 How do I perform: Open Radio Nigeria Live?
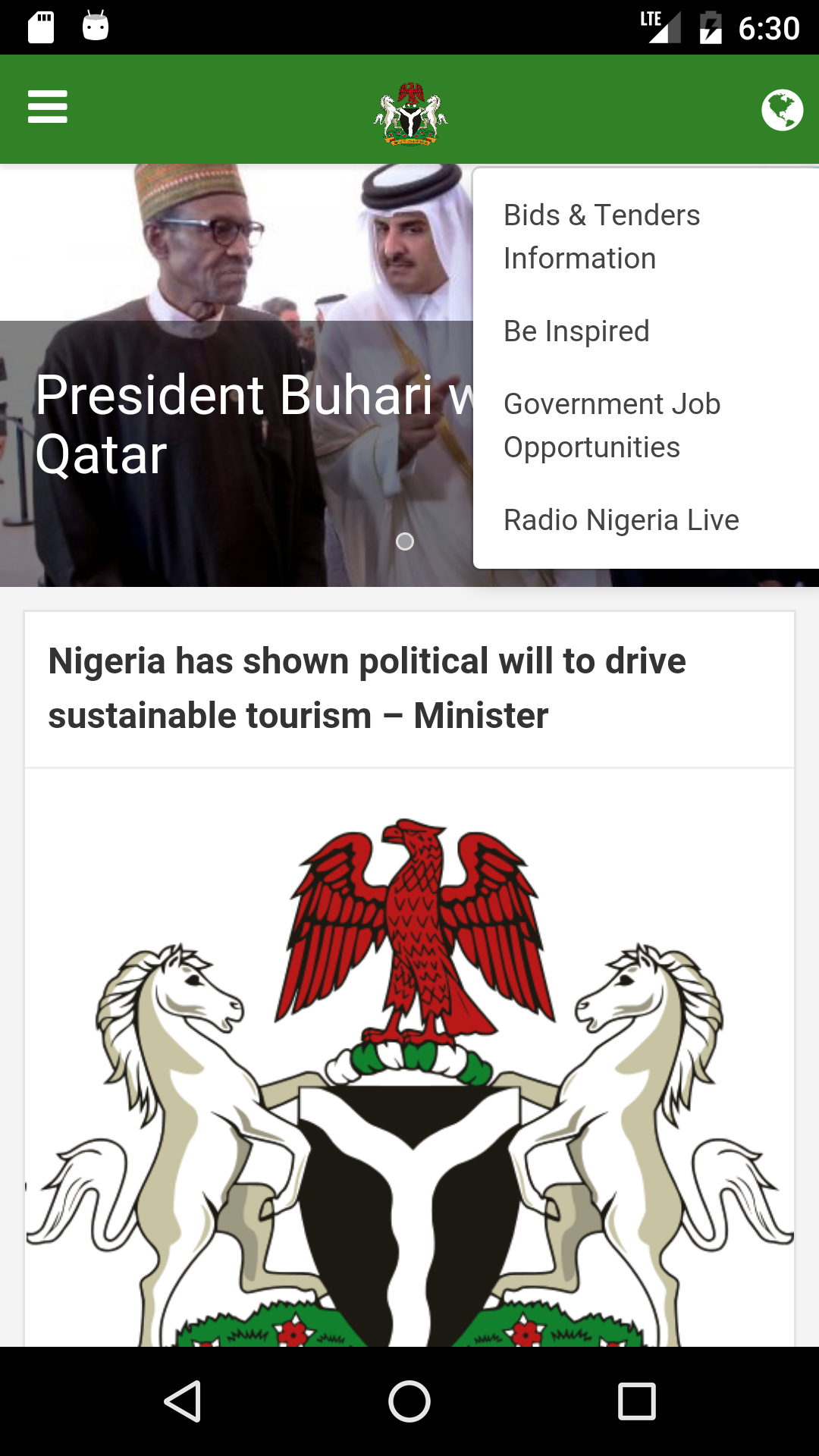point(621,520)
